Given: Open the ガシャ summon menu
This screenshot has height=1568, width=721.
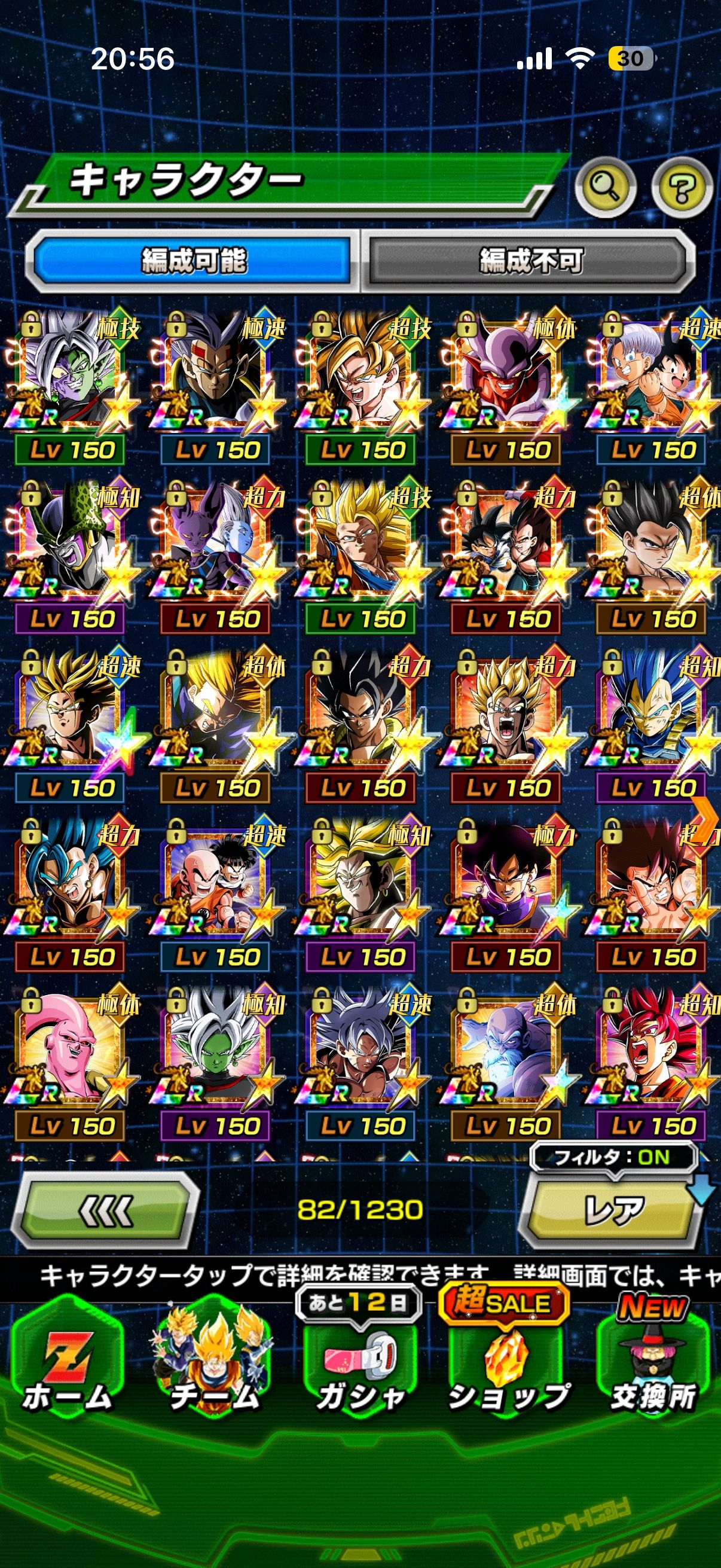Looking at the screenshot, I should point(360,1366).
